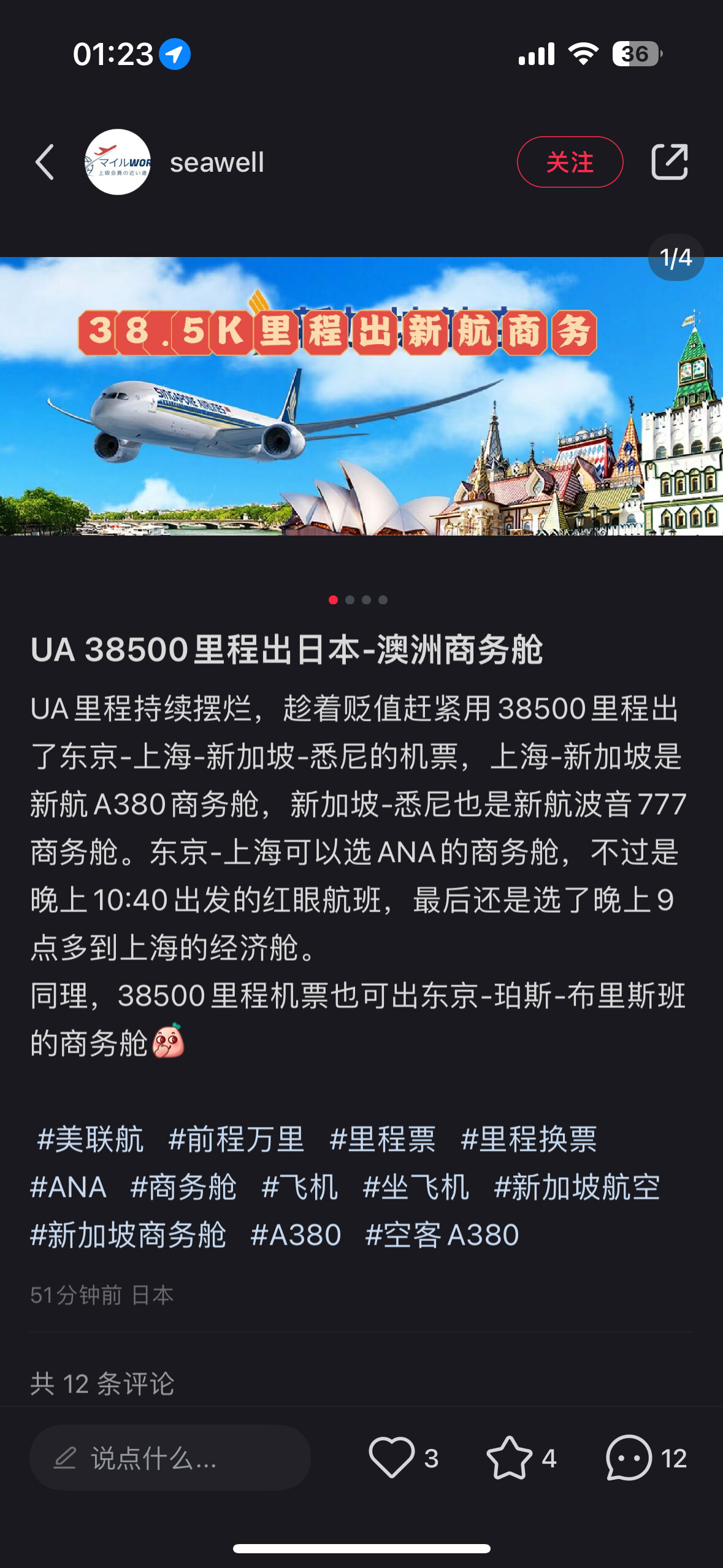Tap the Wi-Fi icon in the status bar
The height and width of the screenshot is (1568, 723).
point(581,54)
